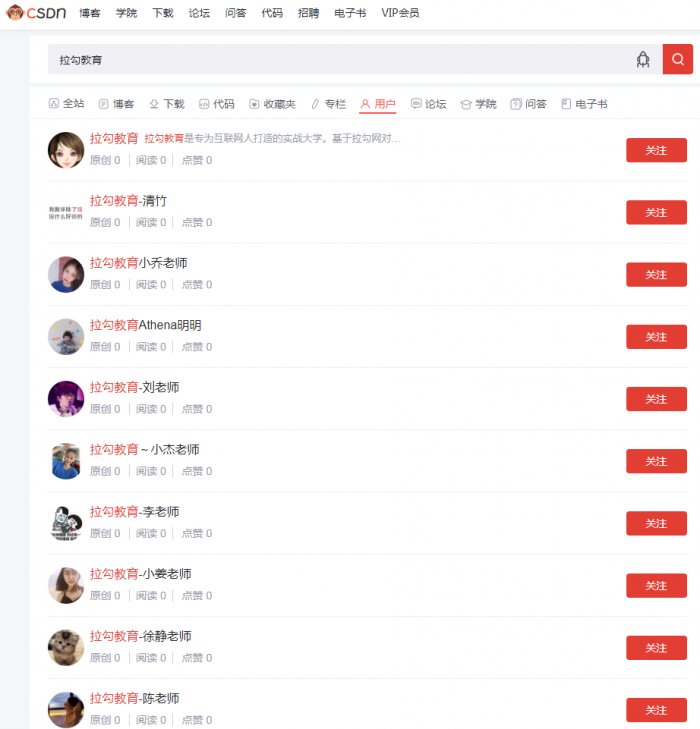700x729 pixels.
Task: Open 博客 in the top navigation
Action: pyautogui.click(x=90, y=13)
